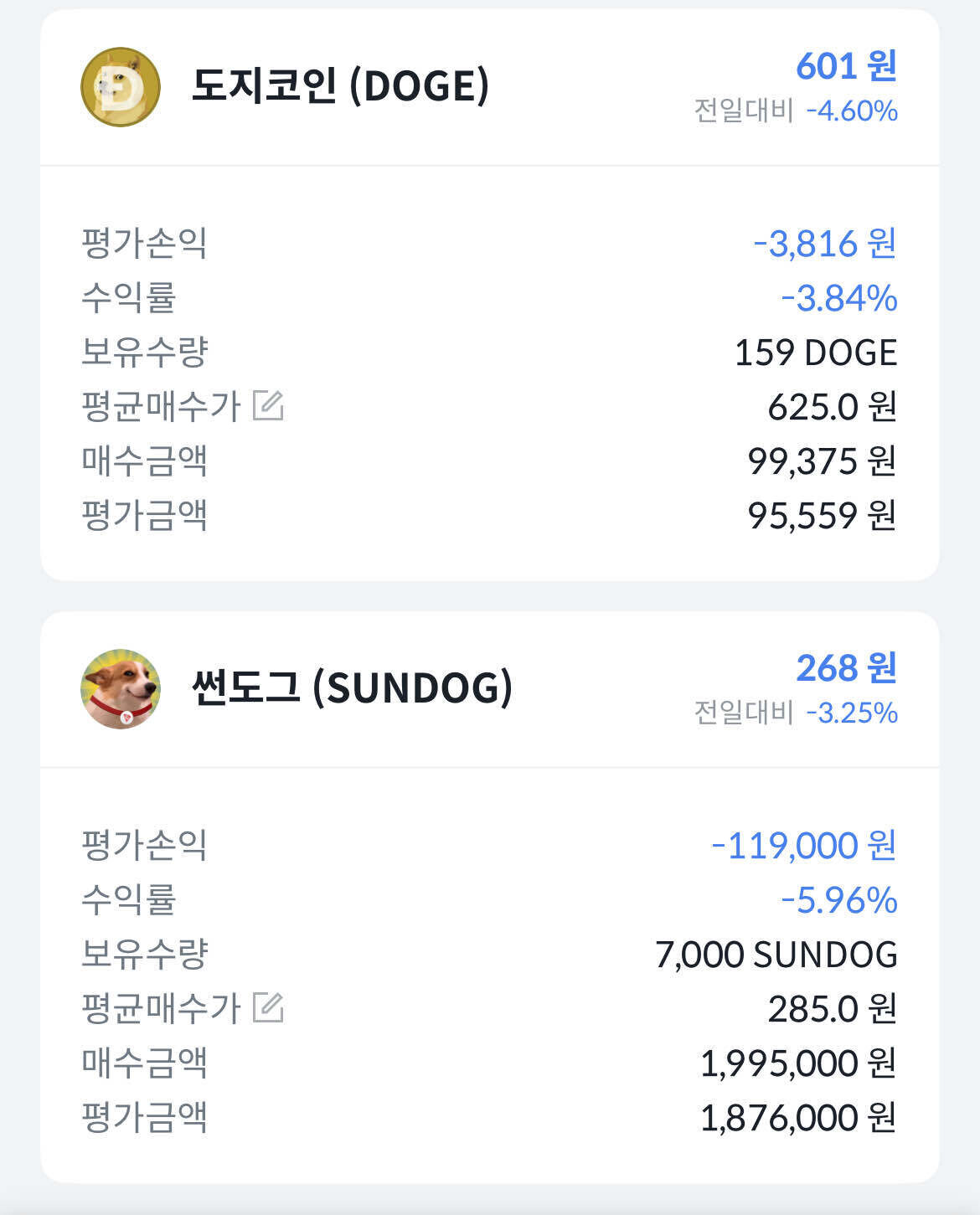
Task: Click the SUNDOG 수익률 showing -5.96%
Action: [x=838, y=902]
